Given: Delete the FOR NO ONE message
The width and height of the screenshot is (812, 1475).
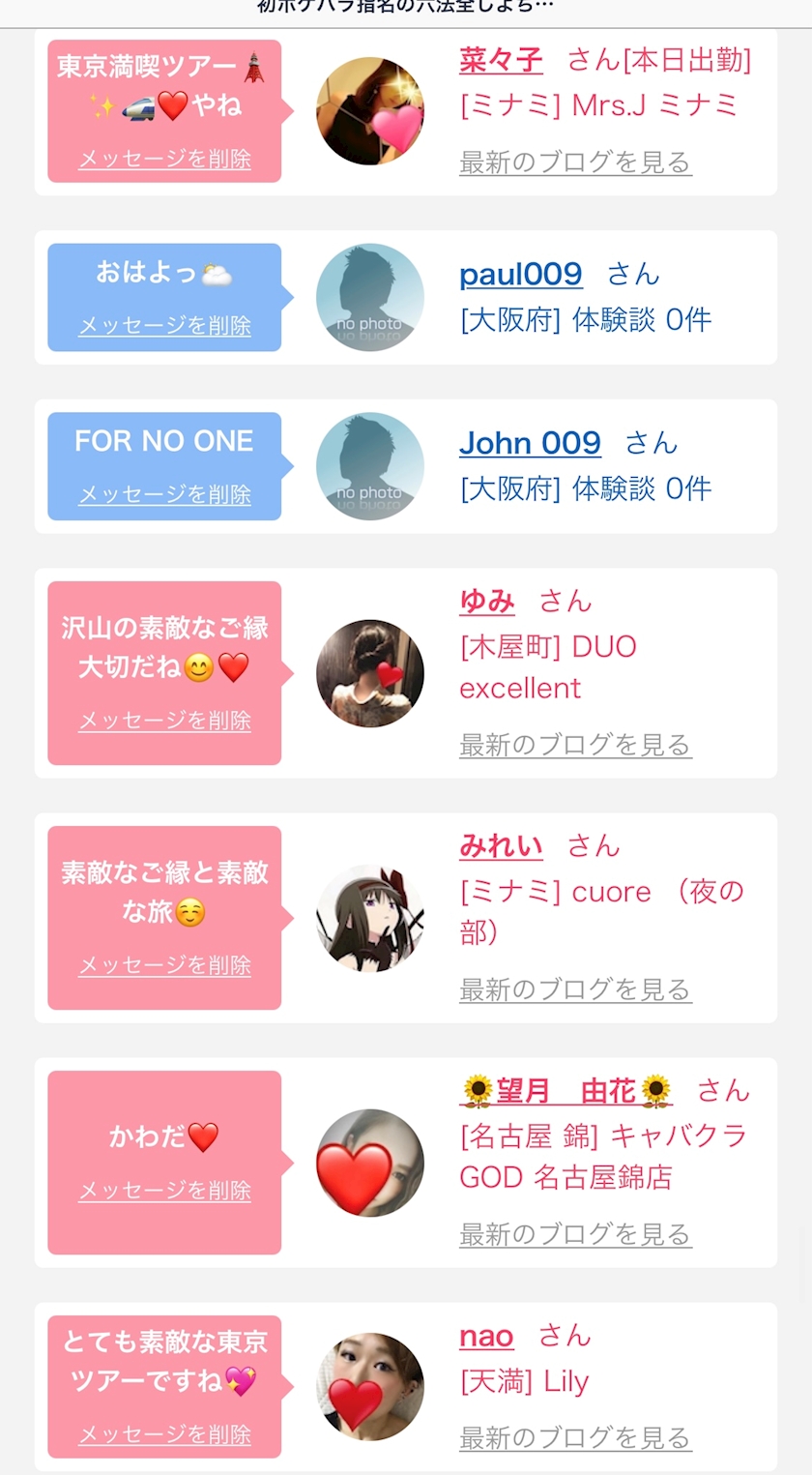Looking at the screenshot, I should coord(164,494).
